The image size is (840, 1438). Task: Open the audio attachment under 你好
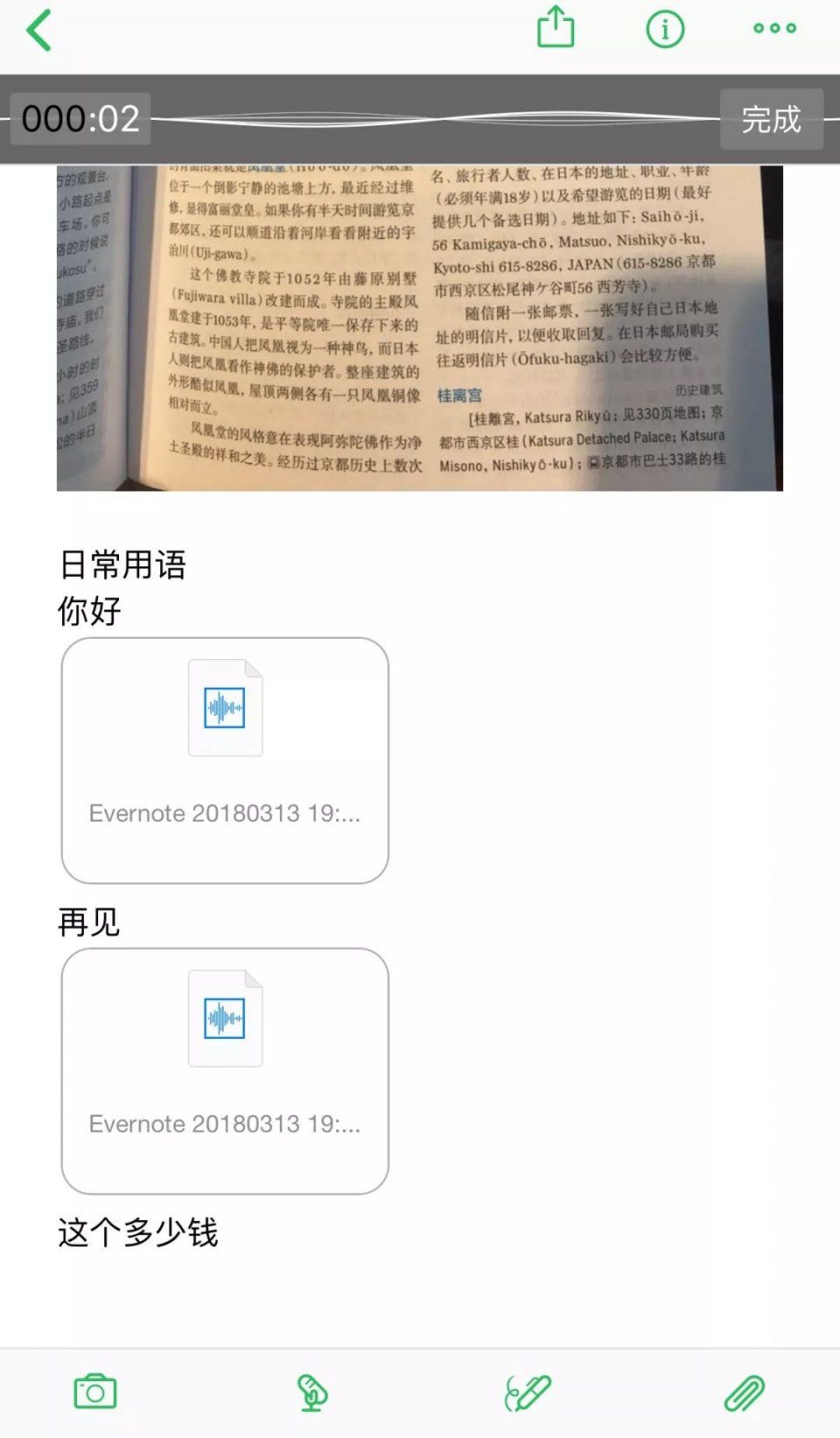[x=225, y=760]
